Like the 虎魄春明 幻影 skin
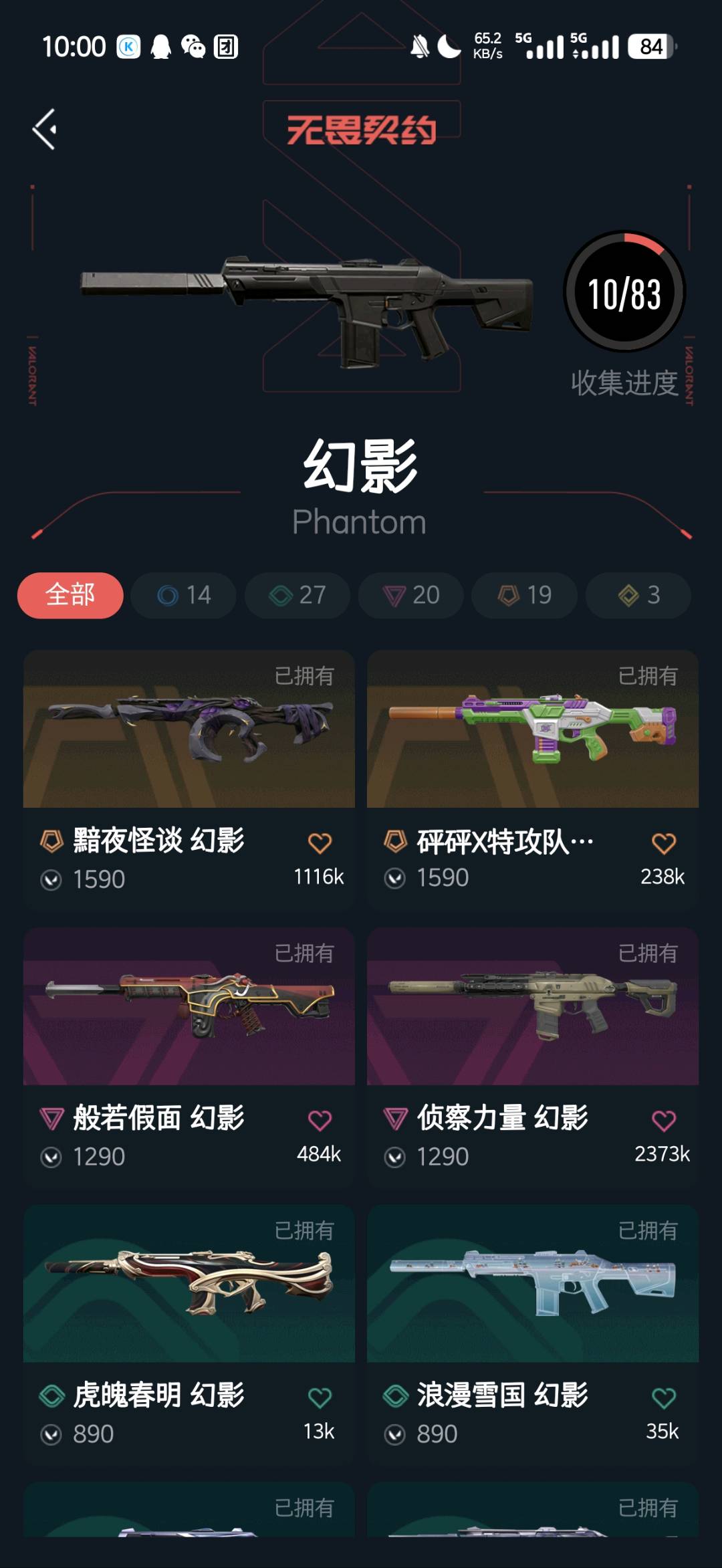Image resolution: width=722 pixels, height=1568 pixels. (320, 1397)
